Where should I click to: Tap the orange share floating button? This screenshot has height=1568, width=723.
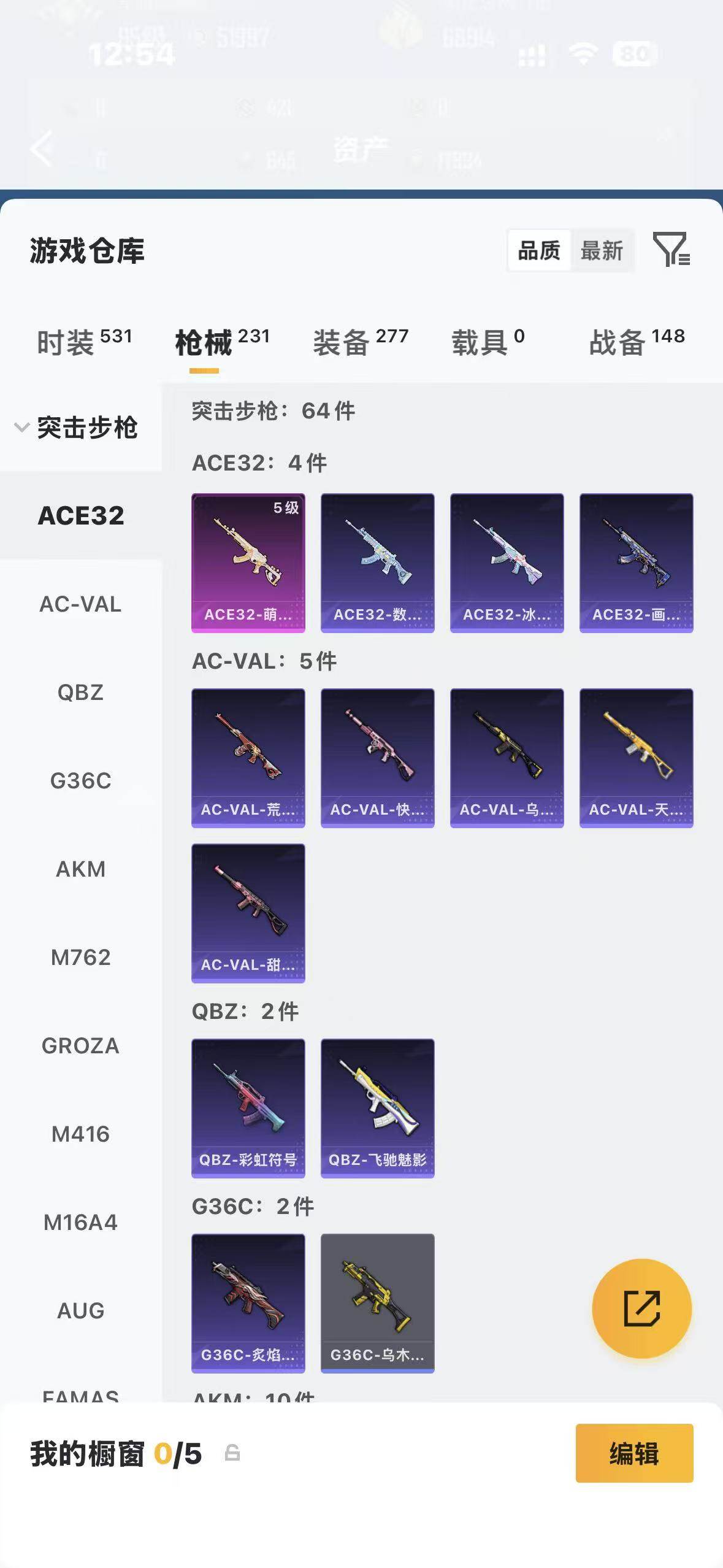[641, 1308]
